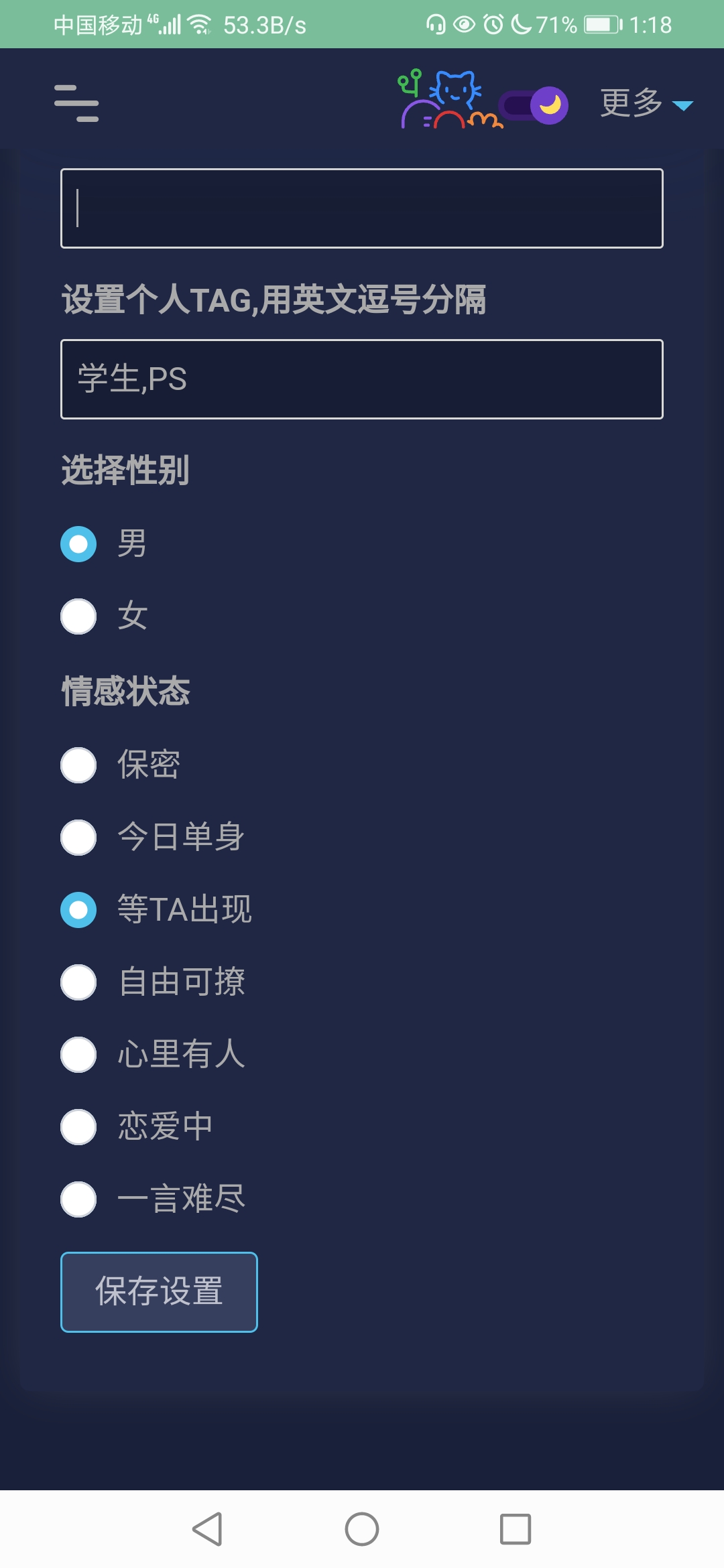Choose 心里有人 relationship status

(78, 1055)
